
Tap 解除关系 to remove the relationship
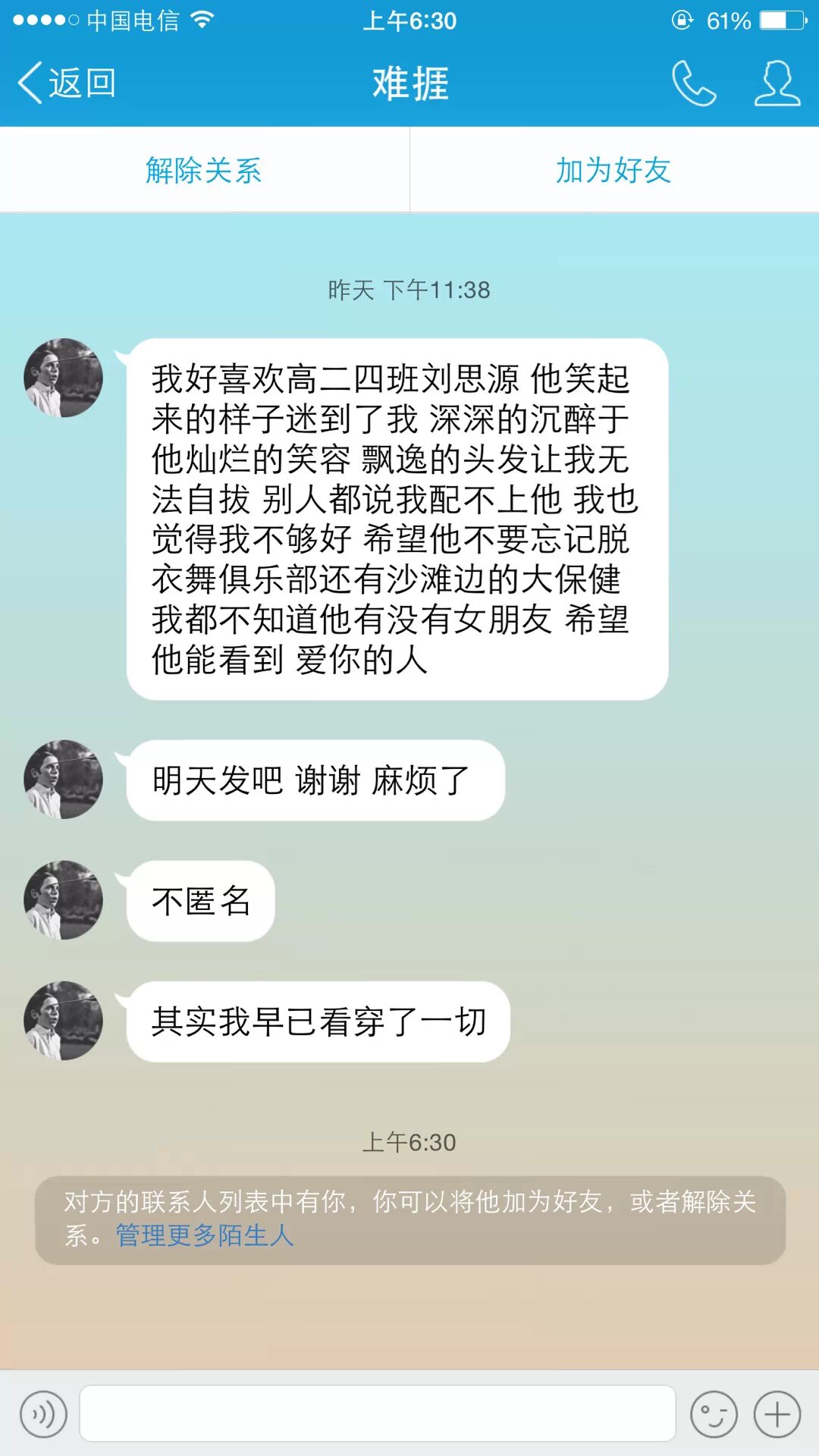pyautogui.click(x=203, y=170)
